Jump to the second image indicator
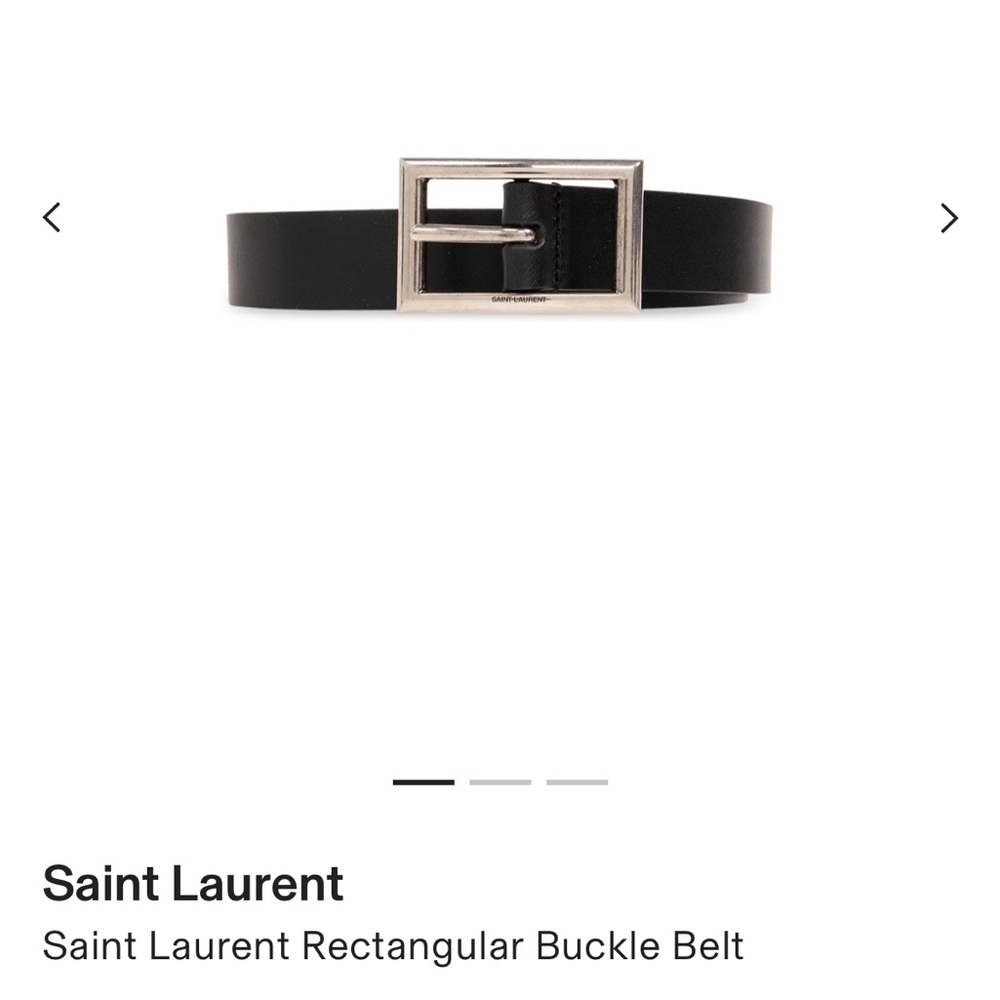 [x=500, y=782]
